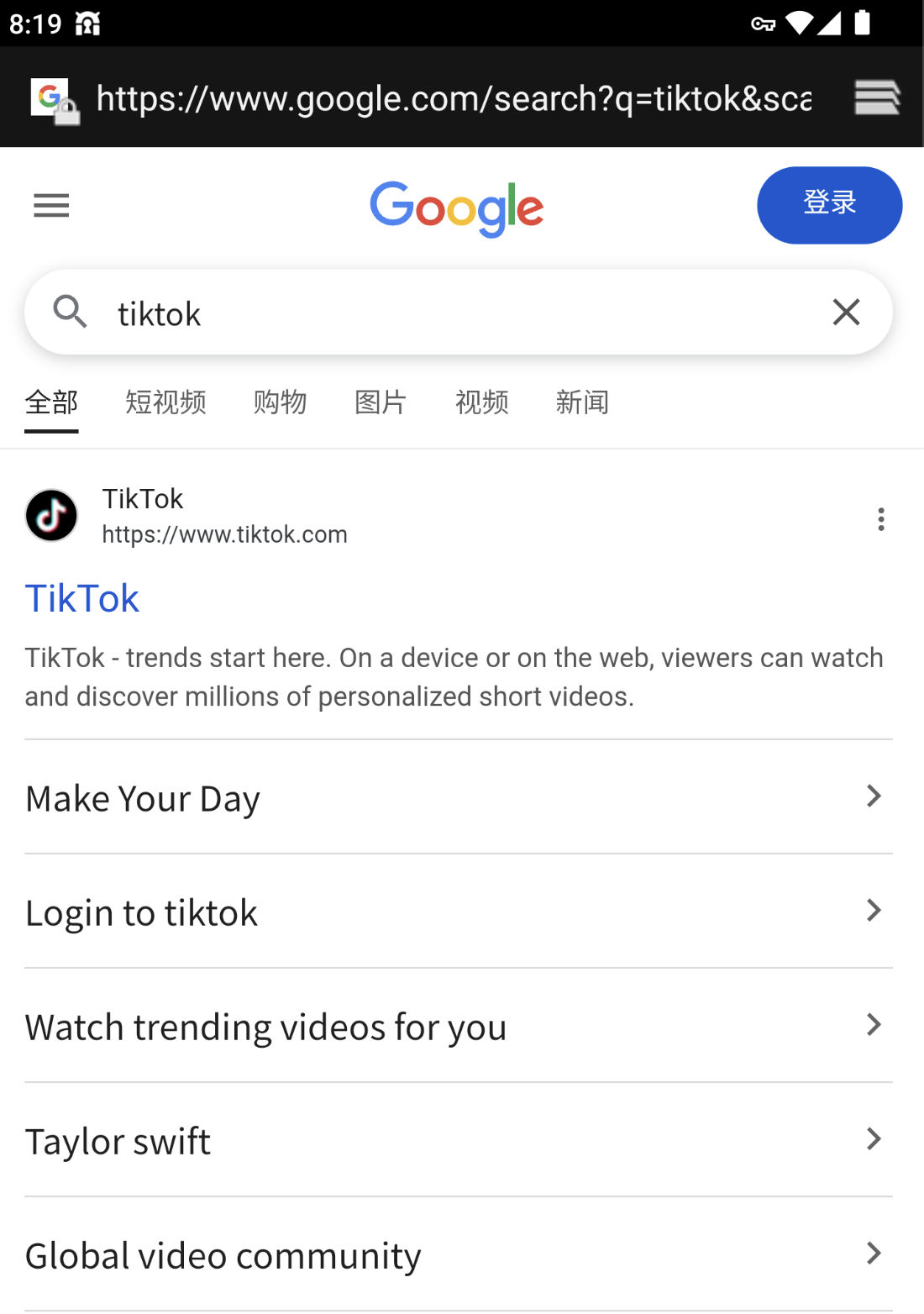
Task: Select the 全部 results tab
Action: pyautogui.click(x=51, y=402)
